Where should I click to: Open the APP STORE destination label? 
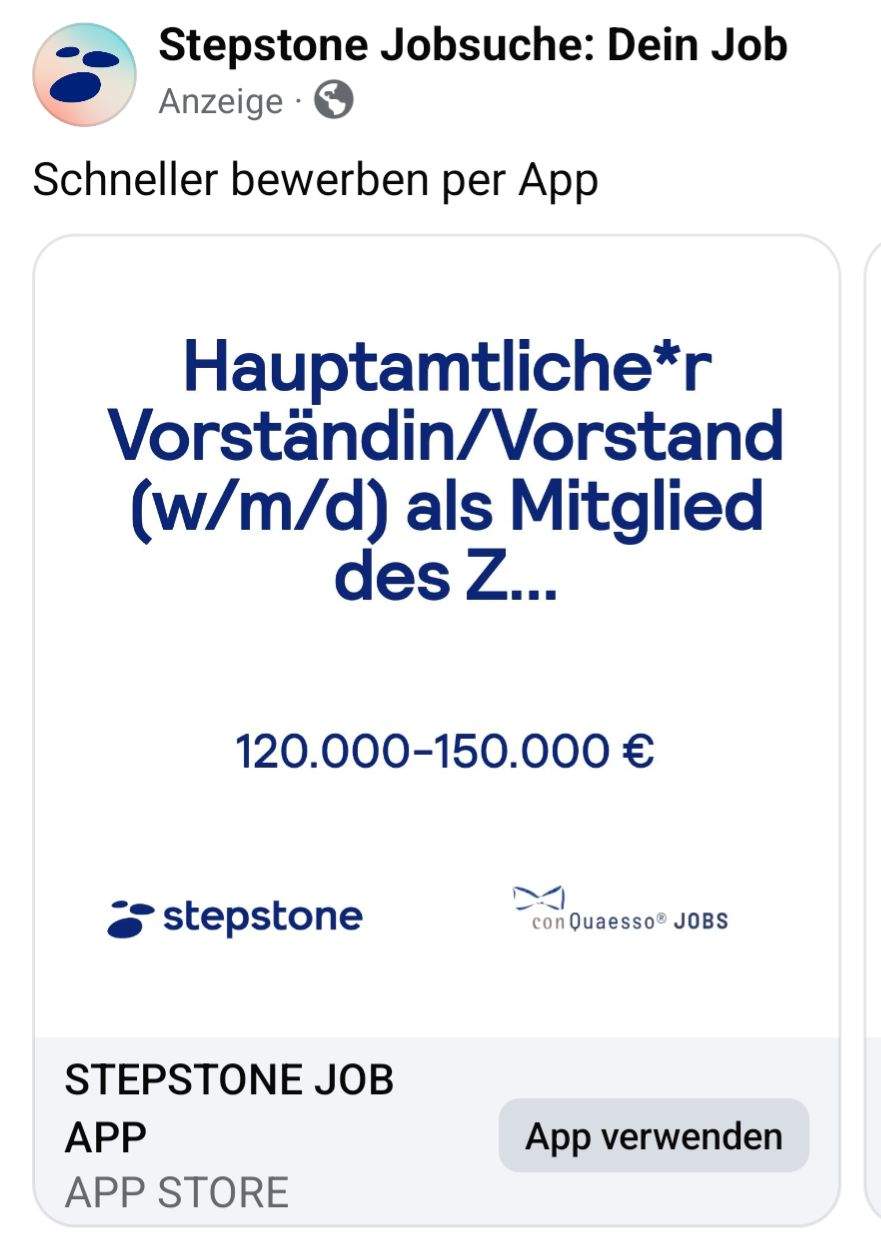[176, 1190]
